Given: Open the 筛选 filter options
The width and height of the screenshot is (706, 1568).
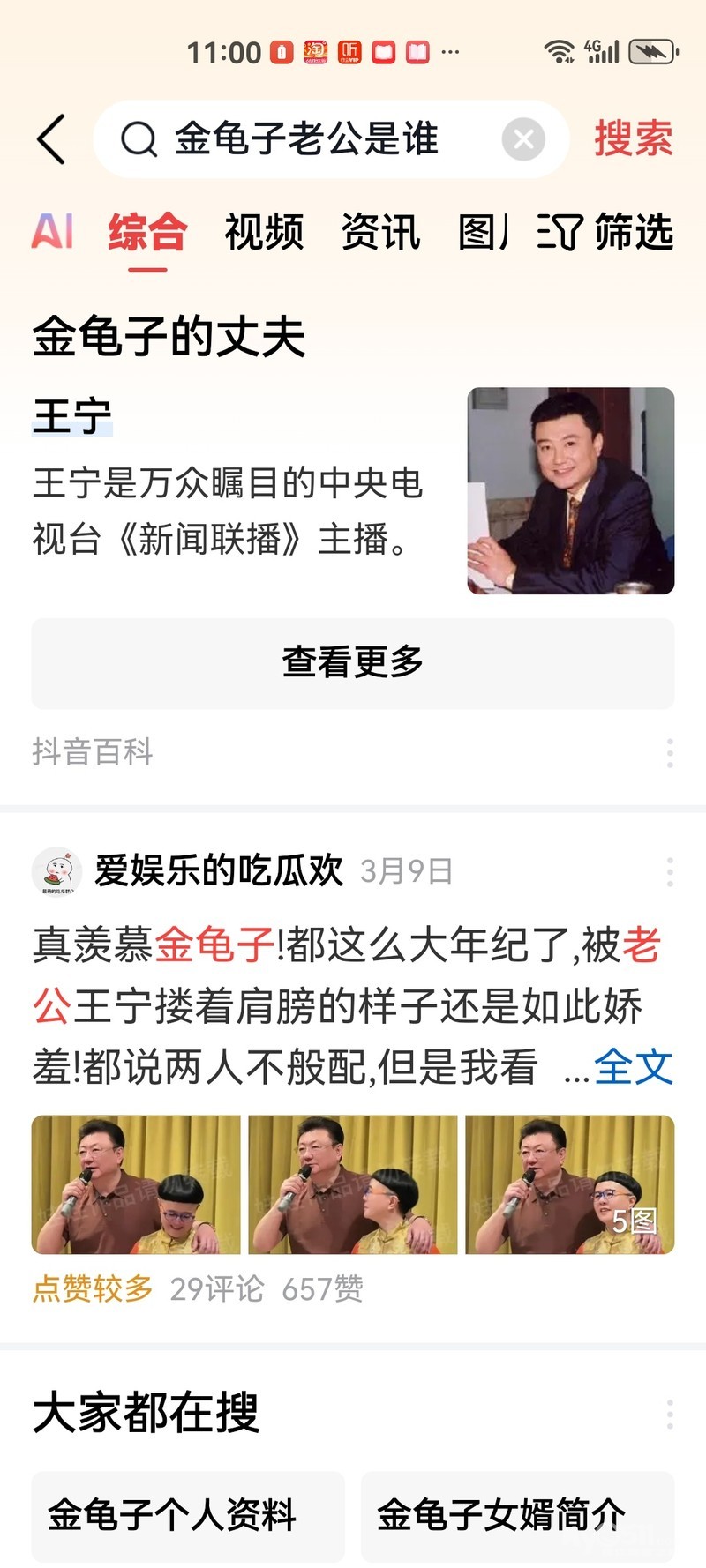Looking at the screenshot, I should (607, 232).
